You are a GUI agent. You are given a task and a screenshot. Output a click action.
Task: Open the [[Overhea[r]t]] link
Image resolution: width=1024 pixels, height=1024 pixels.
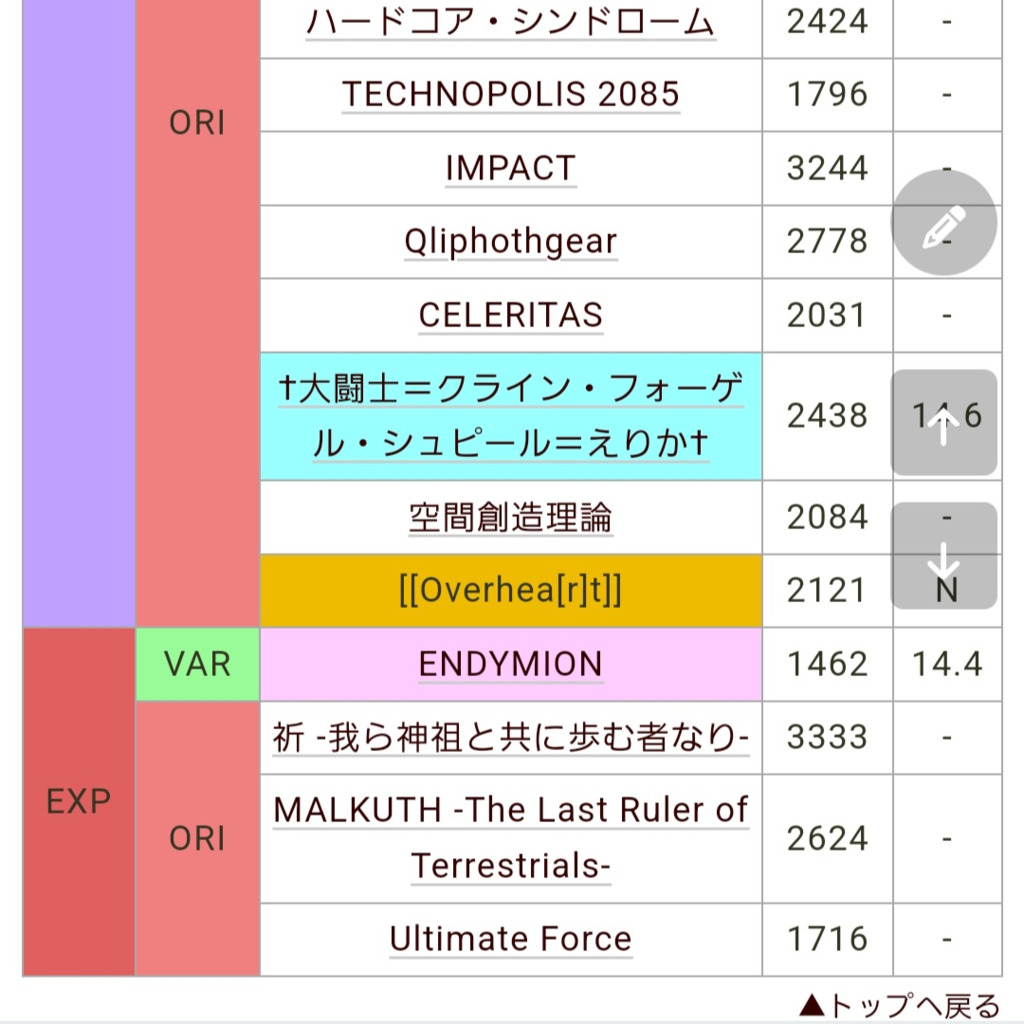tap(510, 590)
